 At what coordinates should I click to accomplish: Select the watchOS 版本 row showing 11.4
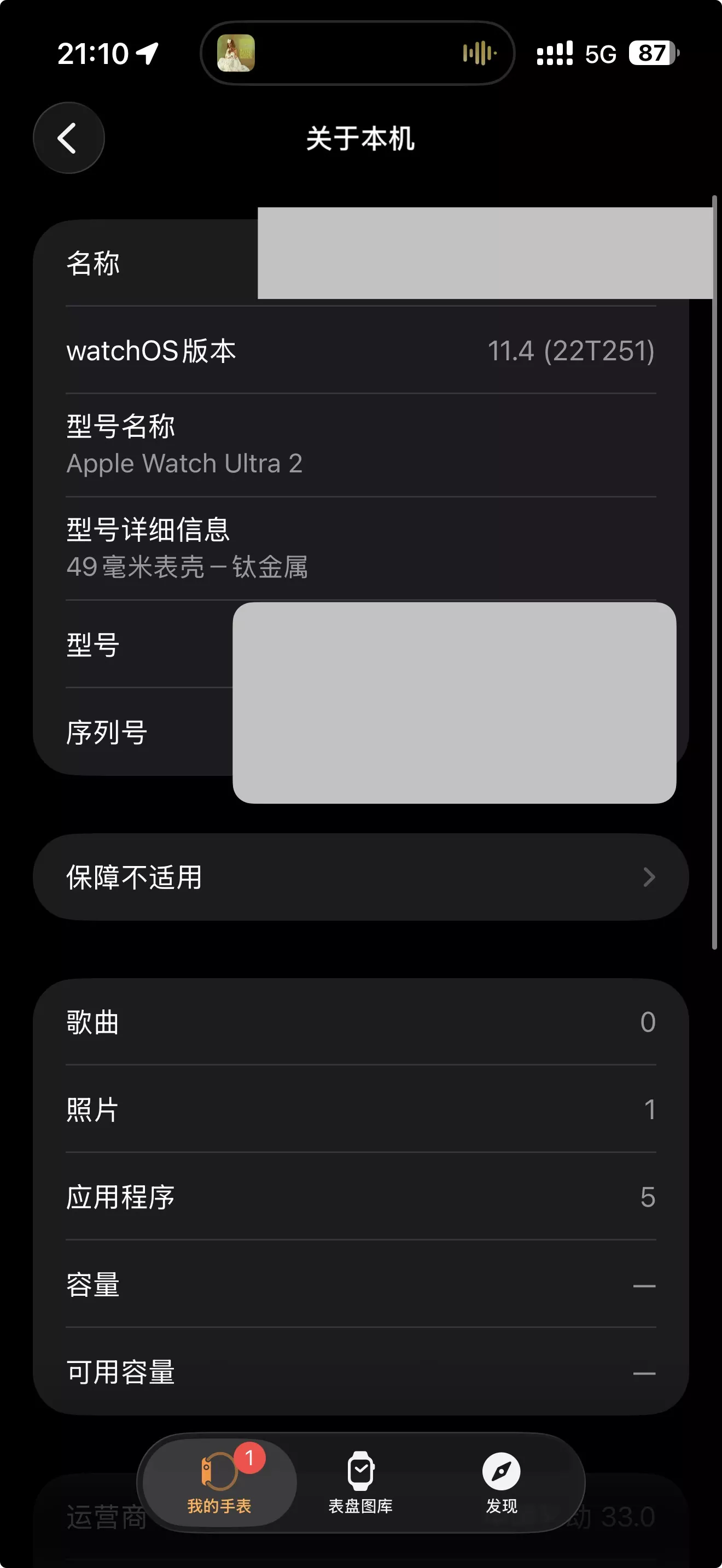click(x=361, y=351)
